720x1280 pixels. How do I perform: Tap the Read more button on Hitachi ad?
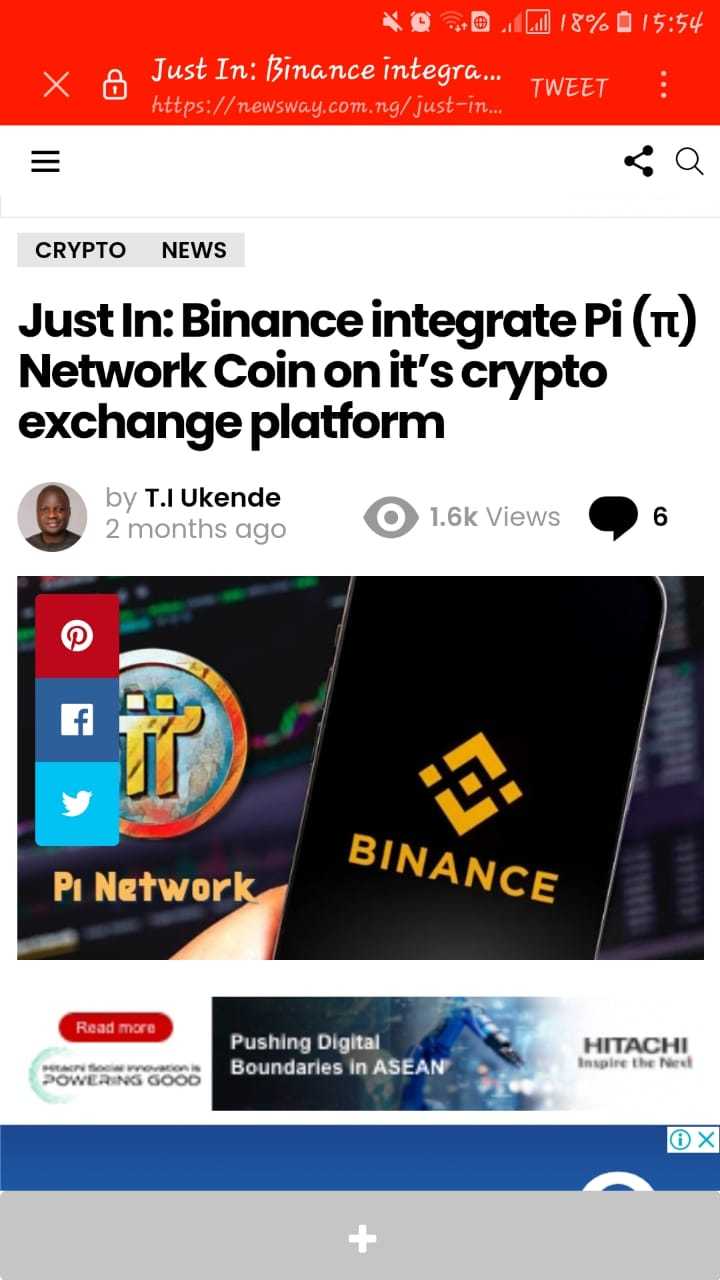click(x=115, y=1027)
